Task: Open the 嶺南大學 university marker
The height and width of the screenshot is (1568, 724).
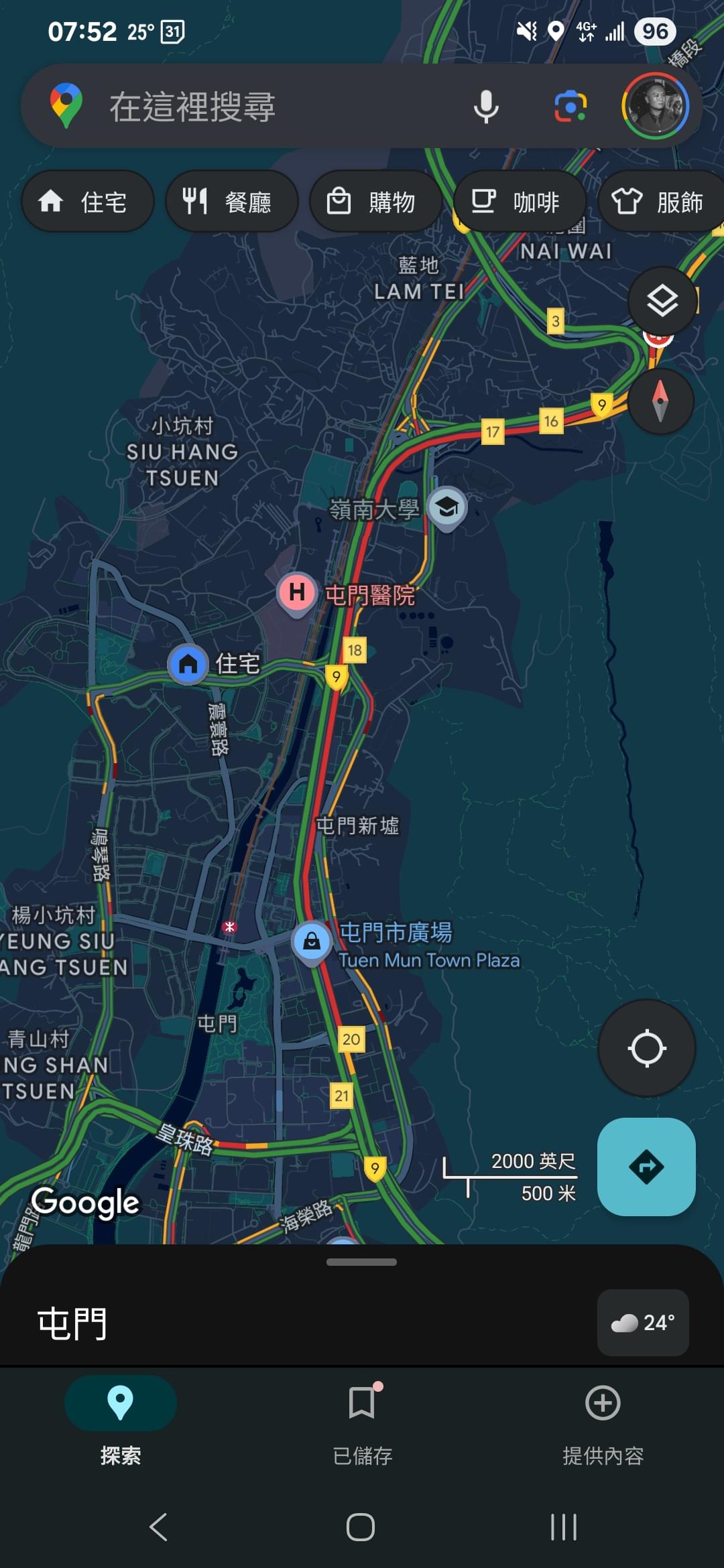Action: click(447, 507)
